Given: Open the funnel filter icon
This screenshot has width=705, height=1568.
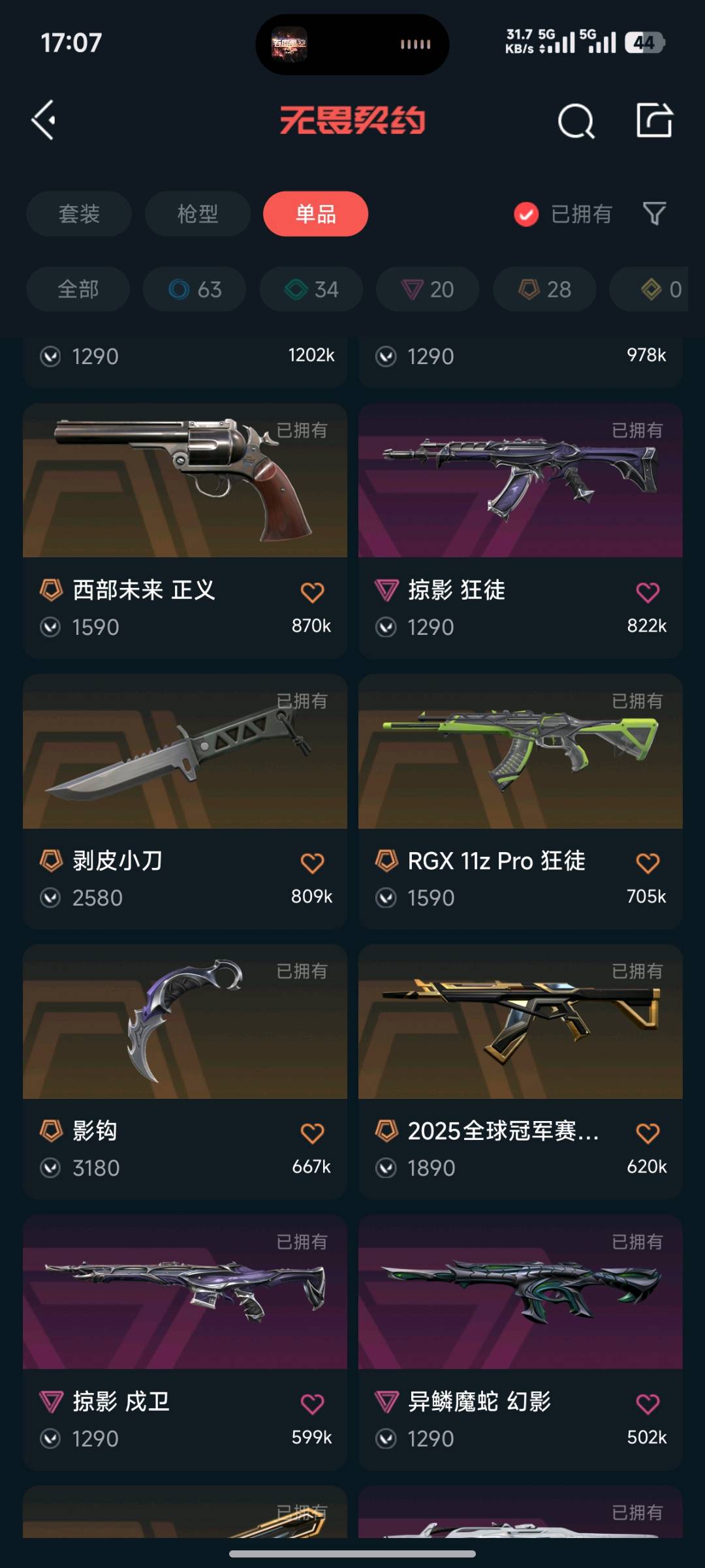Looking at the screenshot, I should (x=654, y=213).
